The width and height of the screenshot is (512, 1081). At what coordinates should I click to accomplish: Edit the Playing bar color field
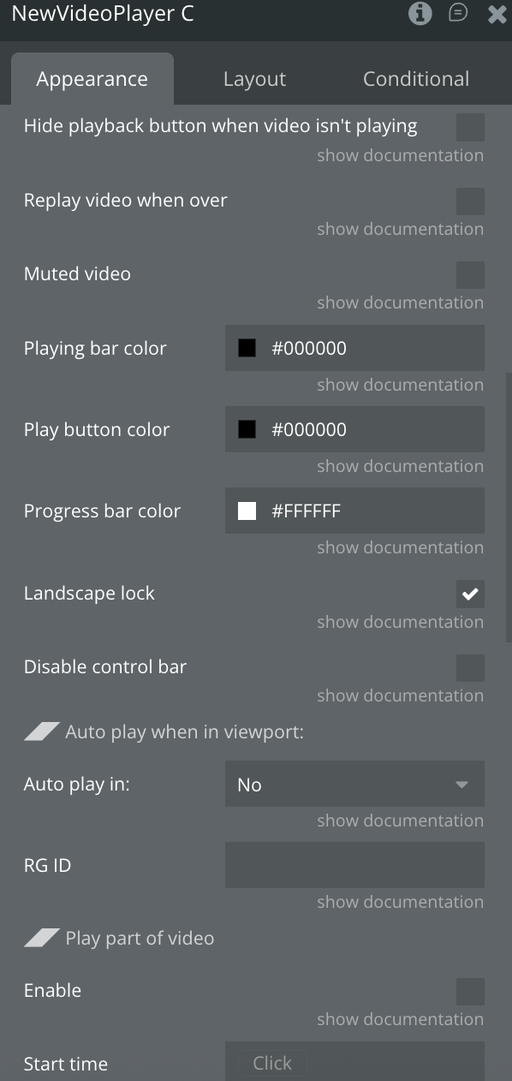tap(354, 348)
